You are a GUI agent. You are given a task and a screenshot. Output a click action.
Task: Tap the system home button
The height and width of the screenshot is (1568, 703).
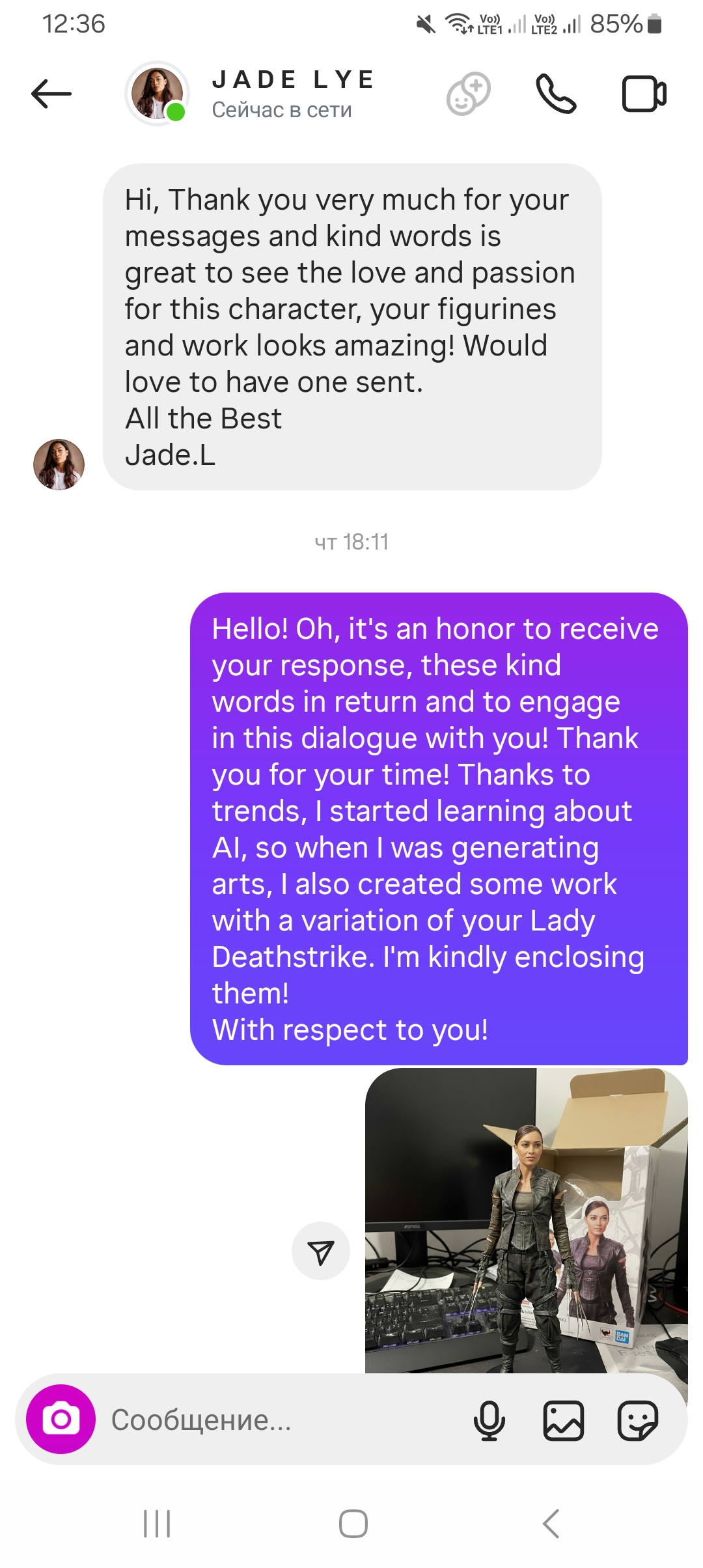click(x=353, y=1524)
